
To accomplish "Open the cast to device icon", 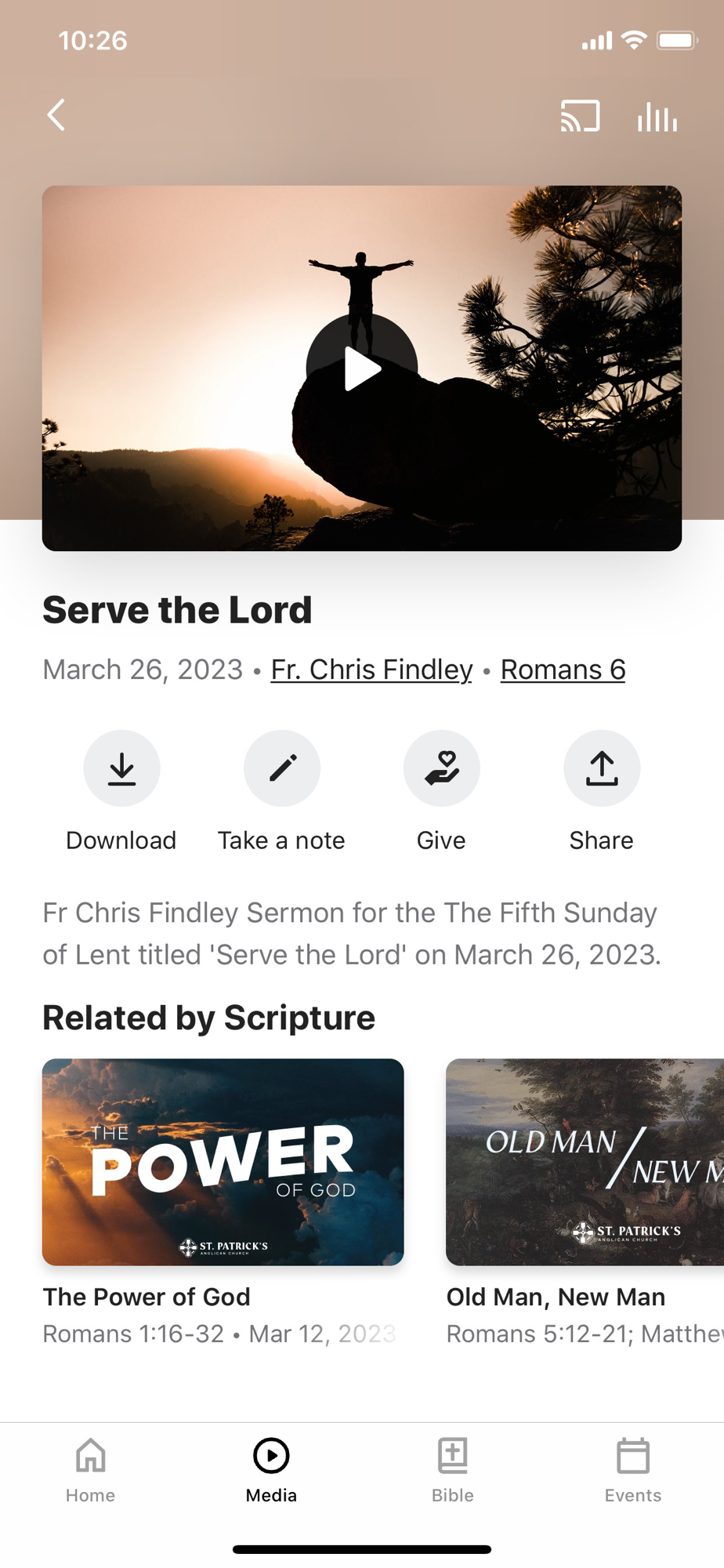I will coord(580,116).
